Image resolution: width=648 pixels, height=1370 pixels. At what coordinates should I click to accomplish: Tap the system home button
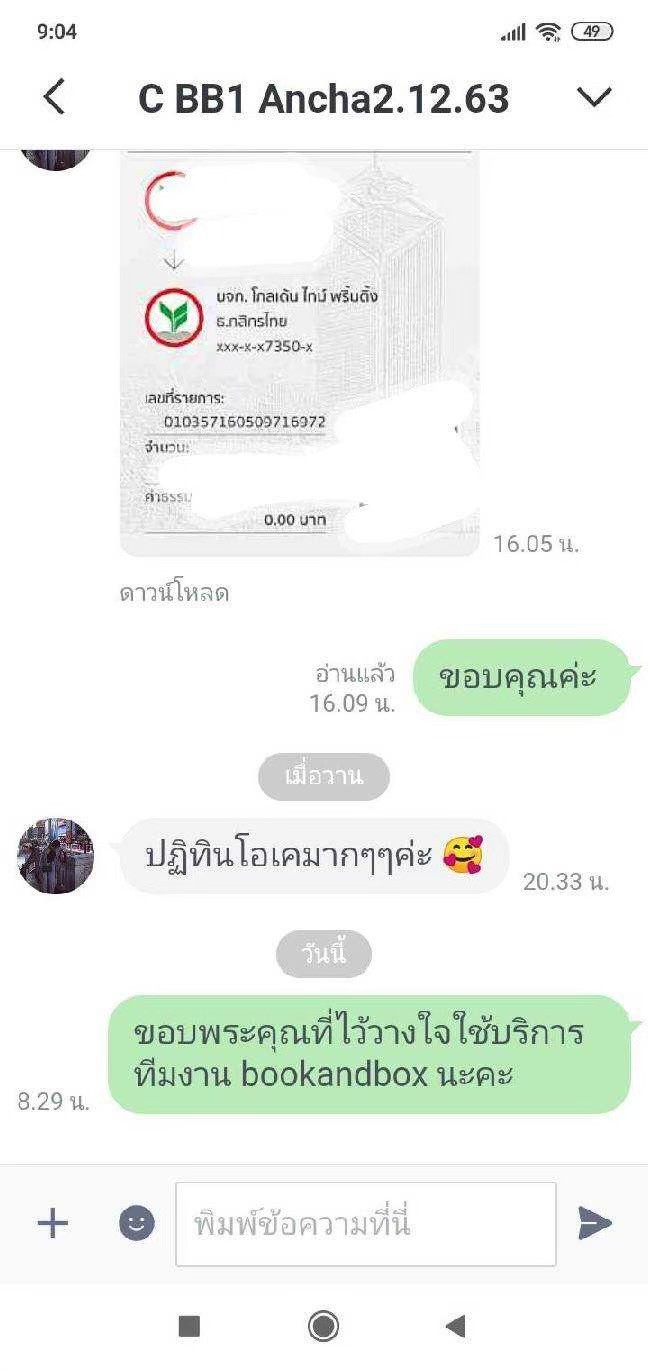323,1326
